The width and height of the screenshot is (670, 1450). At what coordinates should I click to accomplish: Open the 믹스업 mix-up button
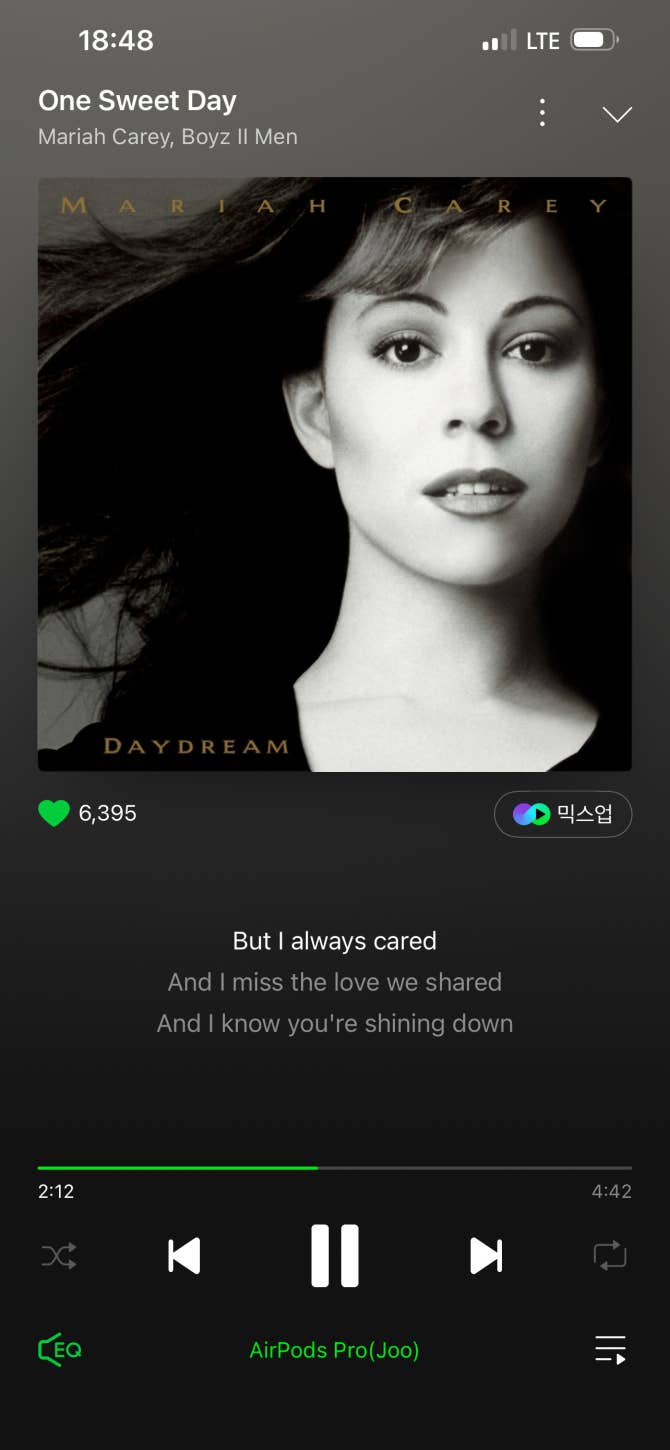563,814
